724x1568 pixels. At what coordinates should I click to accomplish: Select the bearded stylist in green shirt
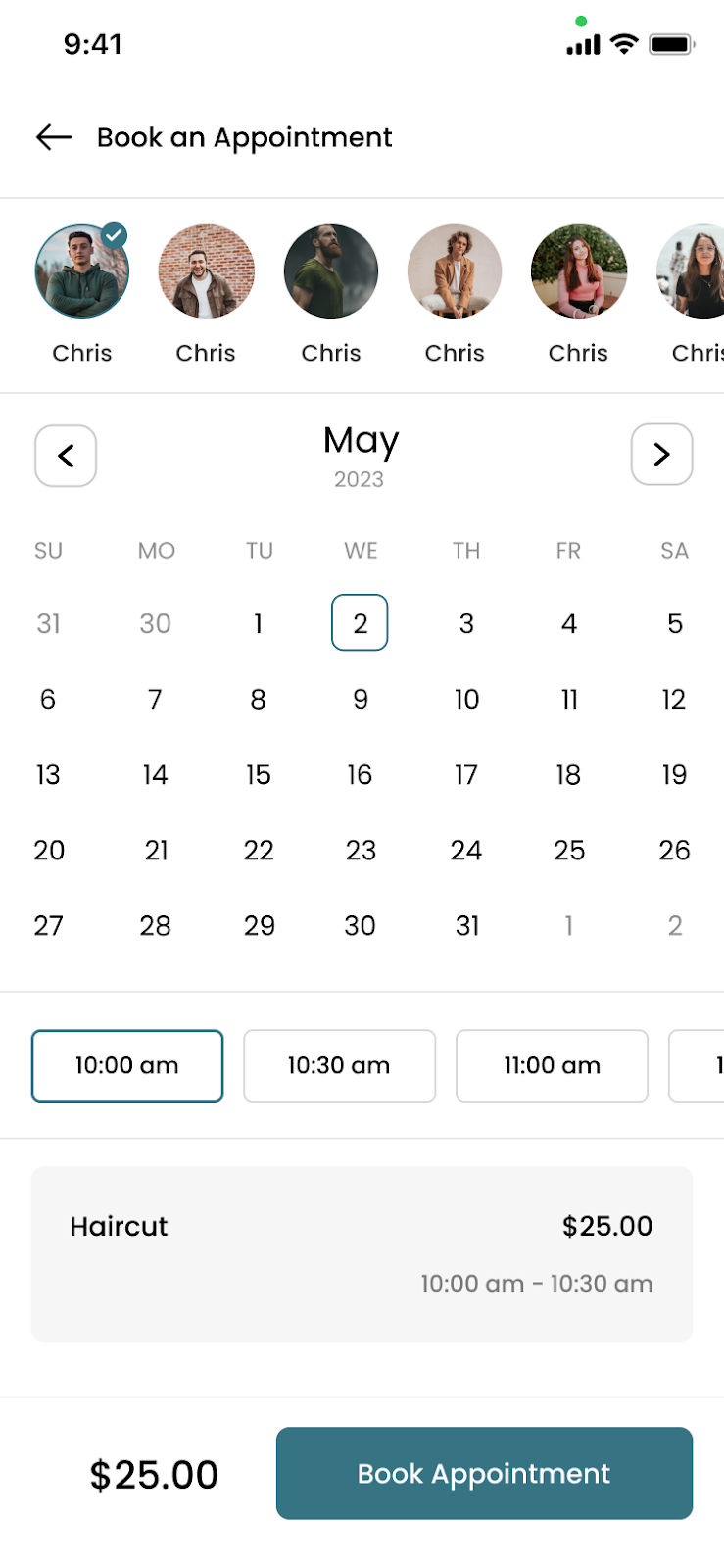point(331,271)
